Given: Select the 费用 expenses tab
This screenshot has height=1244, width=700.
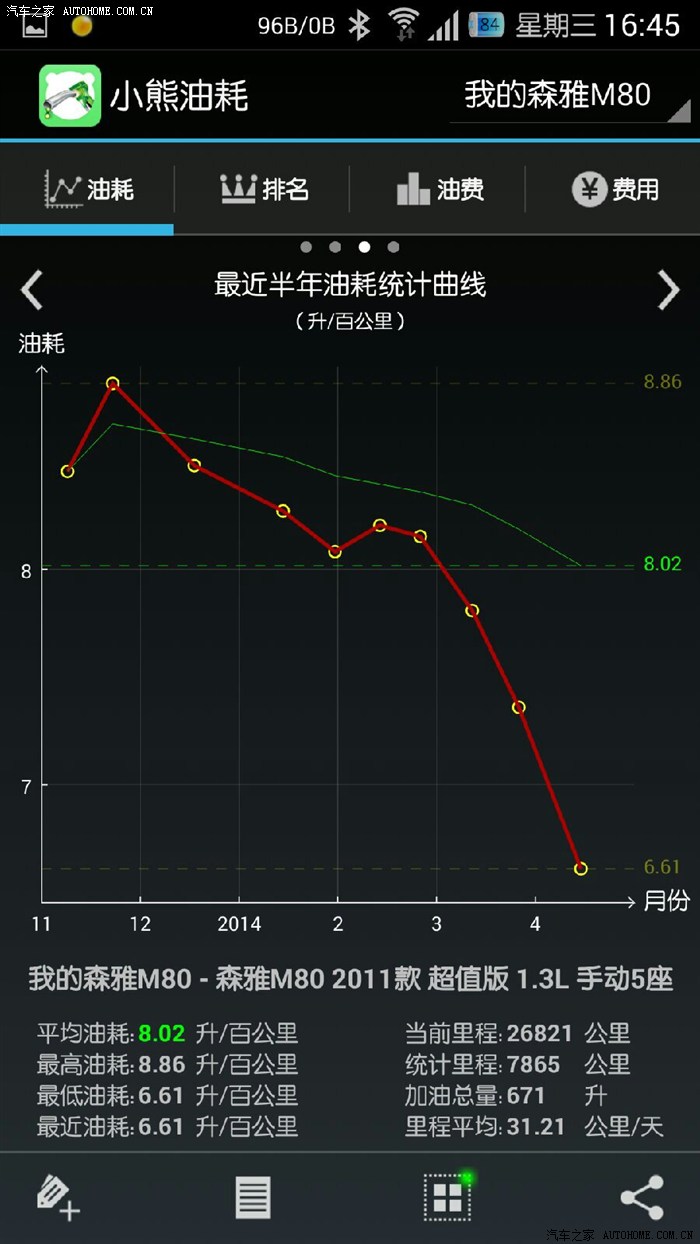Looking at the screenshot, I should (614, 189).
